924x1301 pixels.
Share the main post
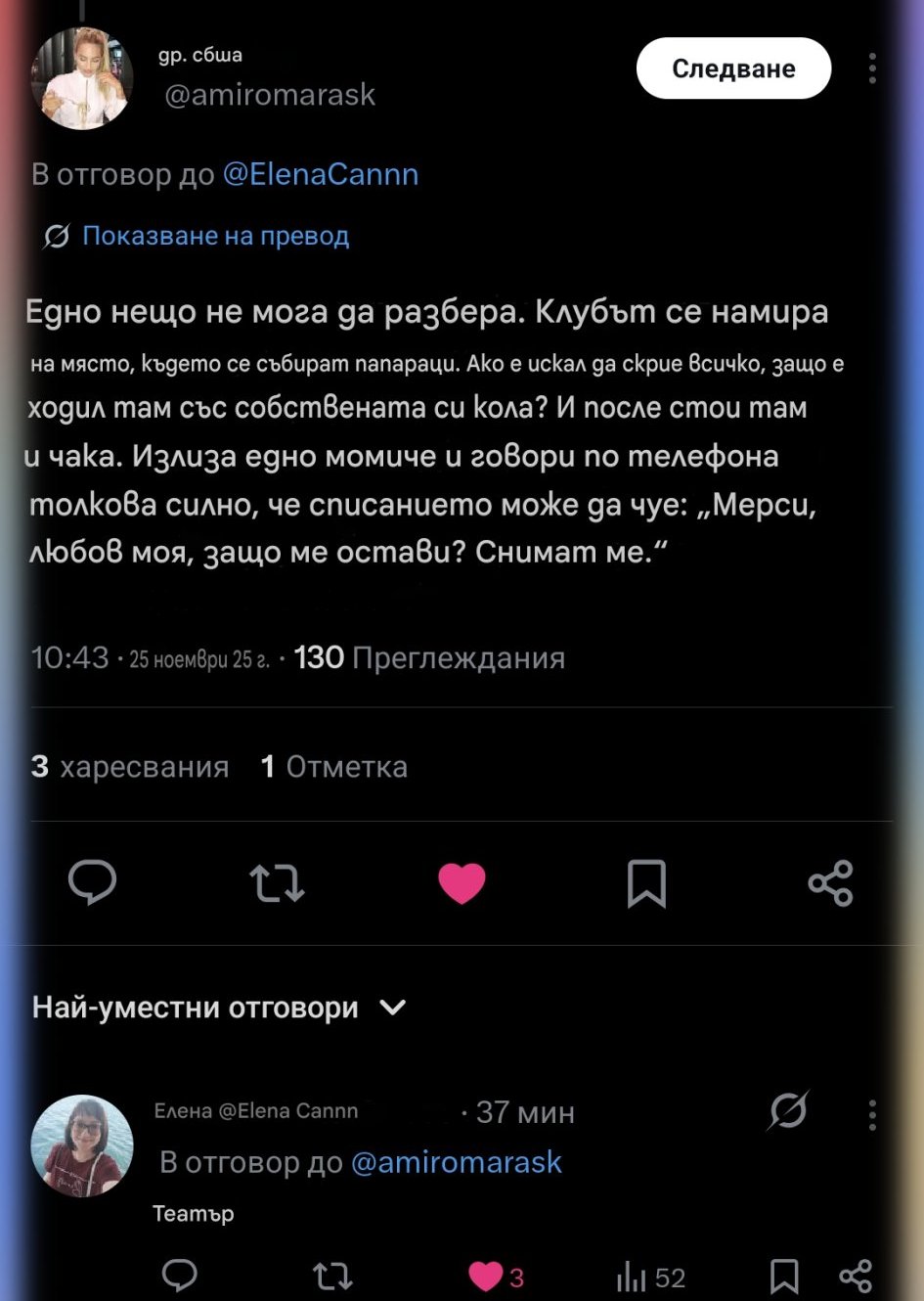[x=830, y=882]
